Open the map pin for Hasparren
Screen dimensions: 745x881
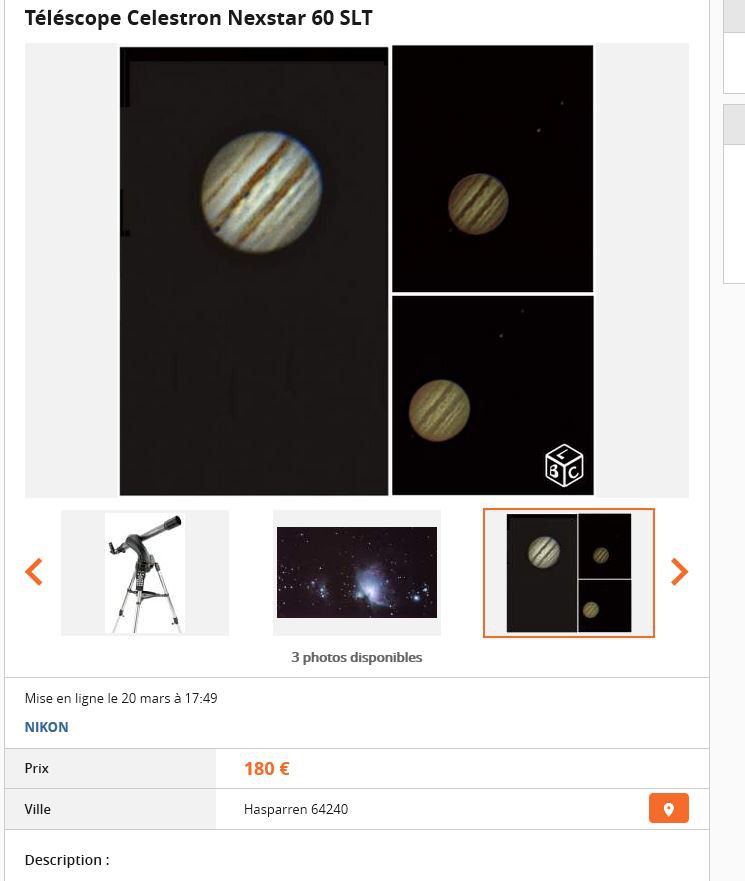(x=668, y=809)
